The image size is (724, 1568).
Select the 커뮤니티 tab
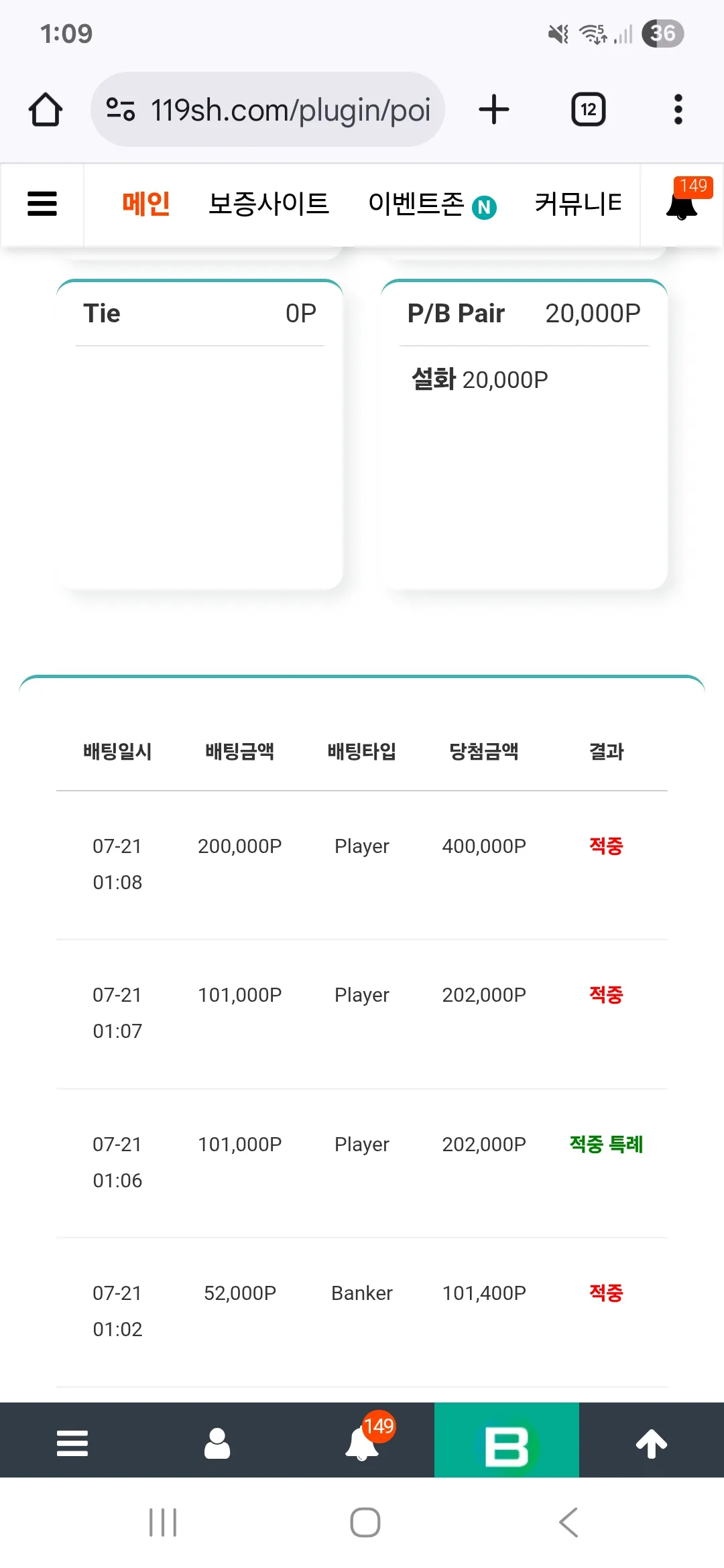578,204
